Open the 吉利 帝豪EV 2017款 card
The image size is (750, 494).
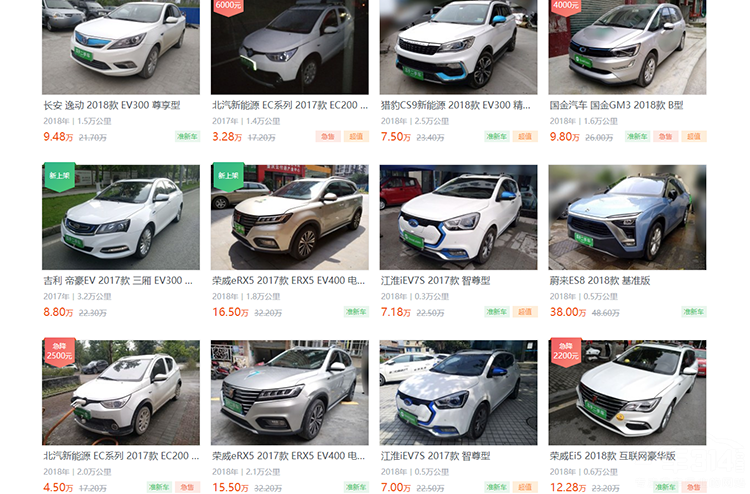(x=120, y=218)
